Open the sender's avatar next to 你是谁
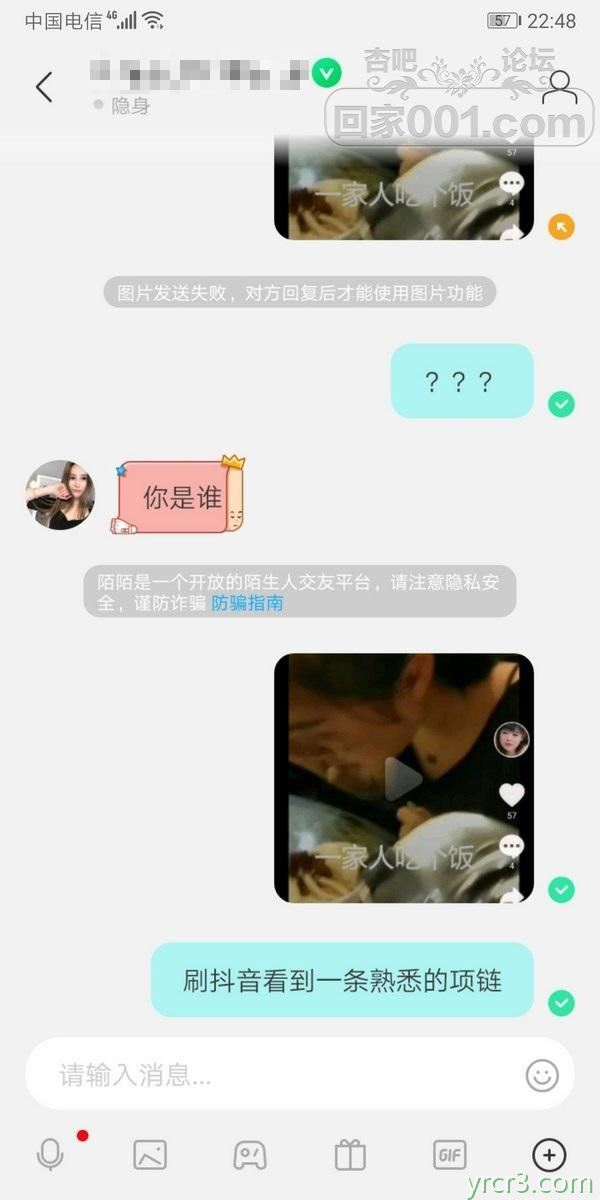The image size is (600, 1200). pos(60,495)
